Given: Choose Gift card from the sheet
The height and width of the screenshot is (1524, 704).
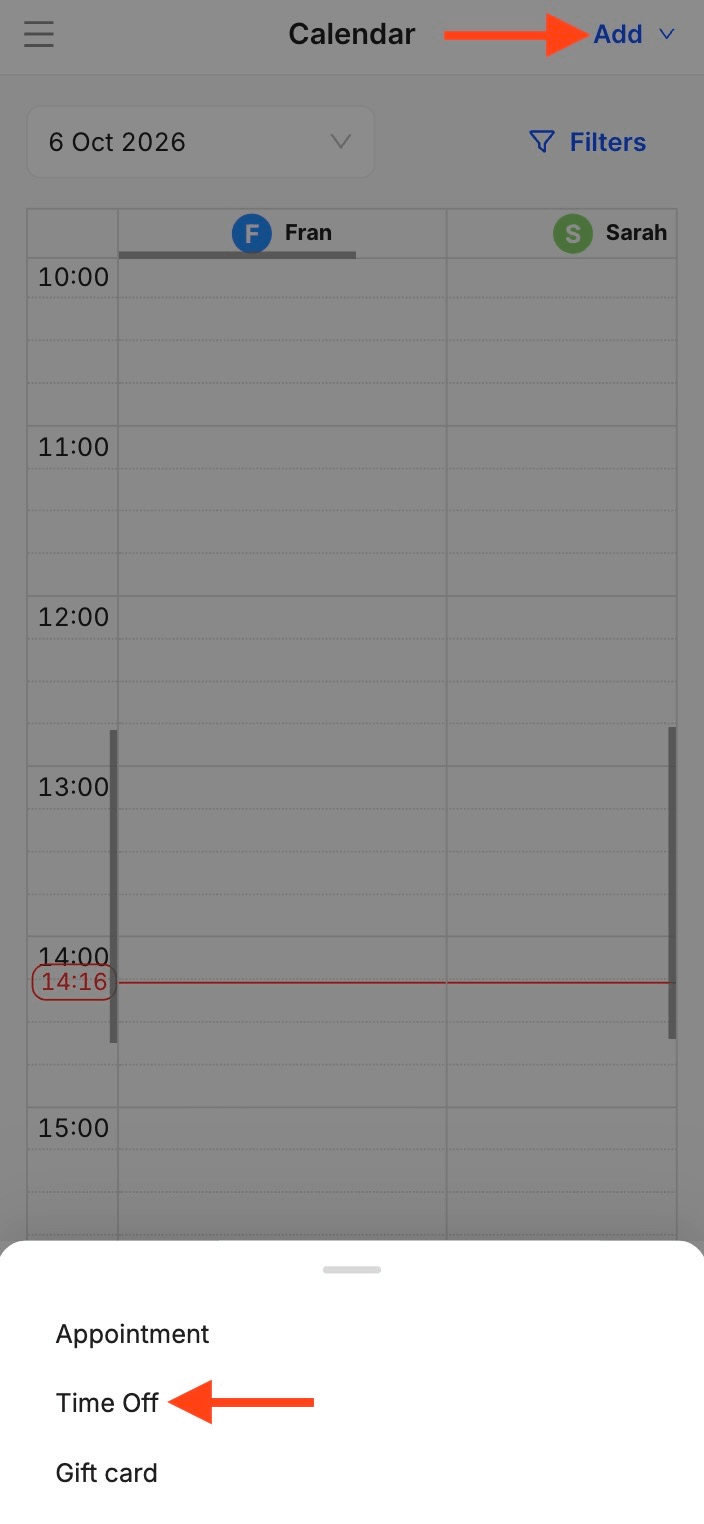Looking at the screenshot, I should pos(107,1473).
